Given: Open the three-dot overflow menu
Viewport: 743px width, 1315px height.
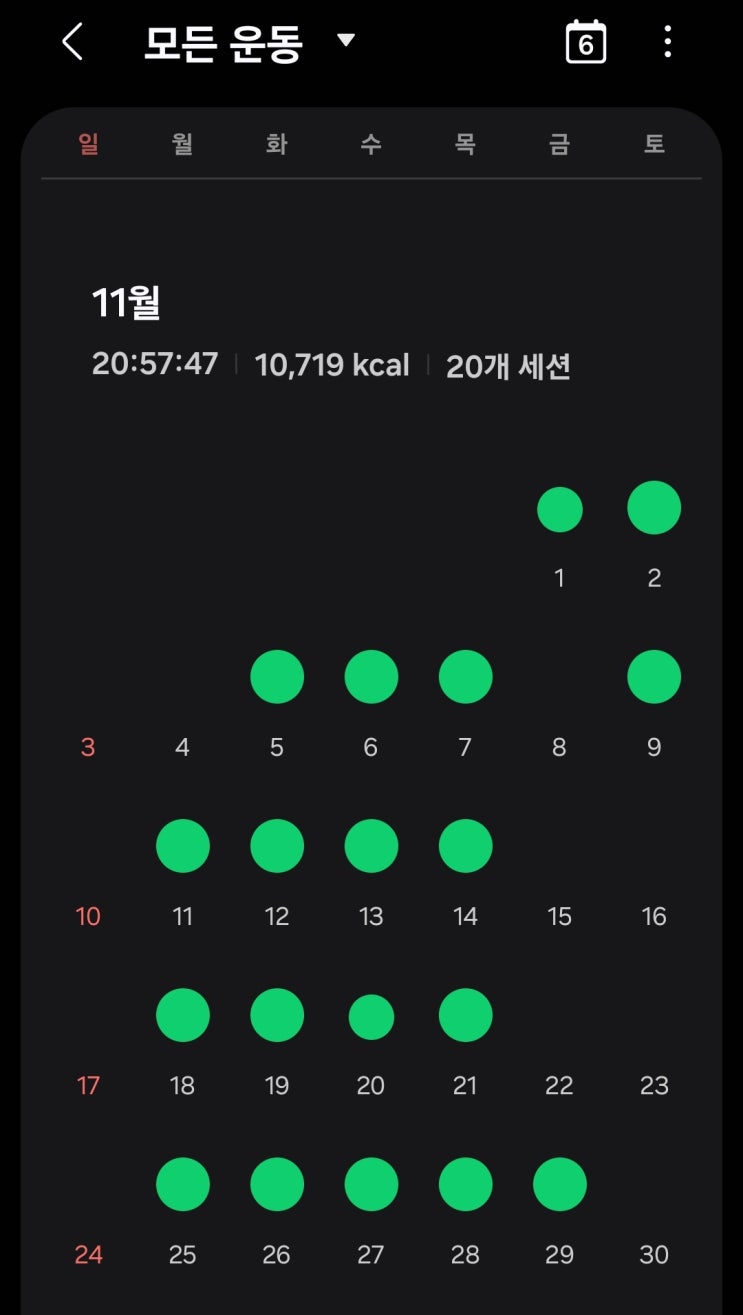Looking at the screenshot, I should [x=667, y=42].
